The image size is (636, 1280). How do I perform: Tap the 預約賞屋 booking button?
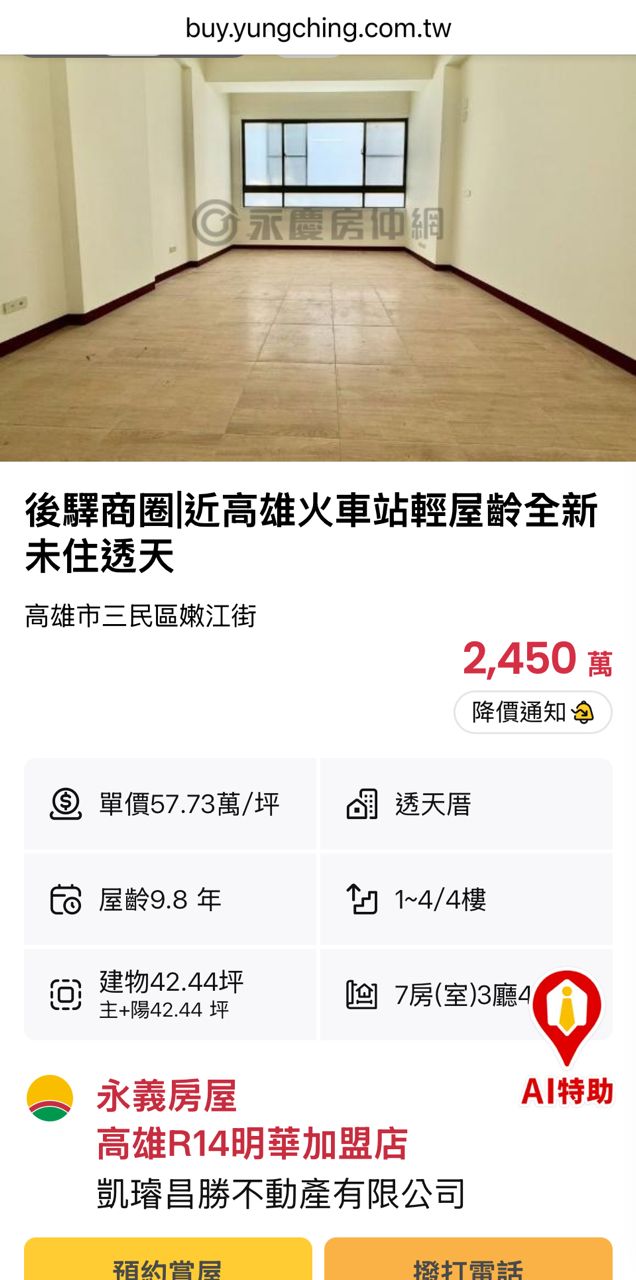point(168,1264)
